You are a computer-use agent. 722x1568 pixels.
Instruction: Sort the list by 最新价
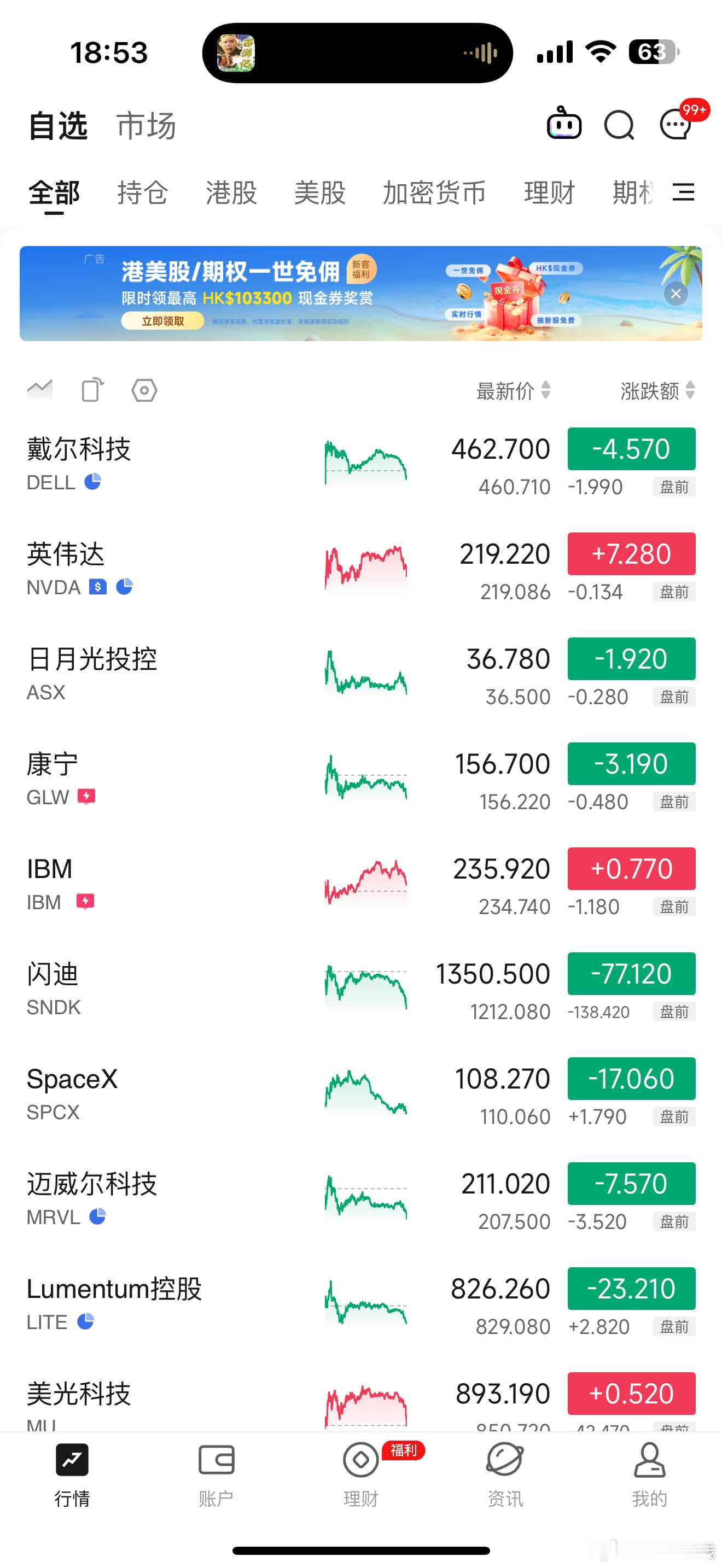coord(513,390)
